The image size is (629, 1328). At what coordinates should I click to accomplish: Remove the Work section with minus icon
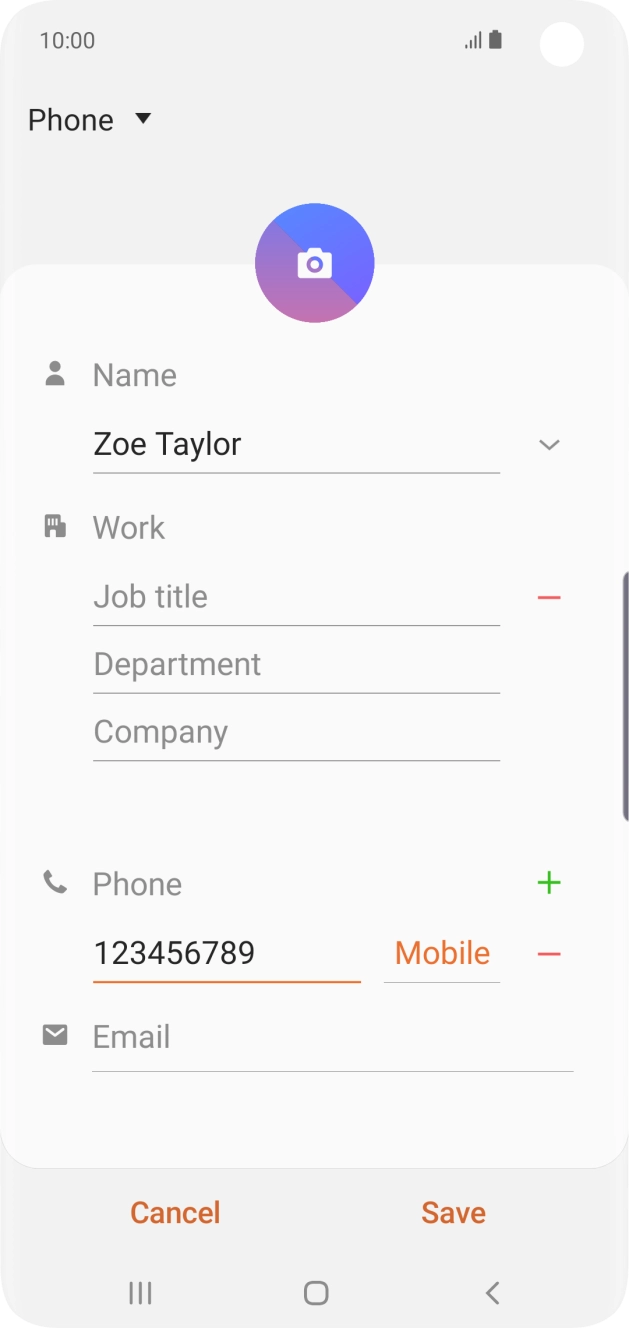click(549, 598)
